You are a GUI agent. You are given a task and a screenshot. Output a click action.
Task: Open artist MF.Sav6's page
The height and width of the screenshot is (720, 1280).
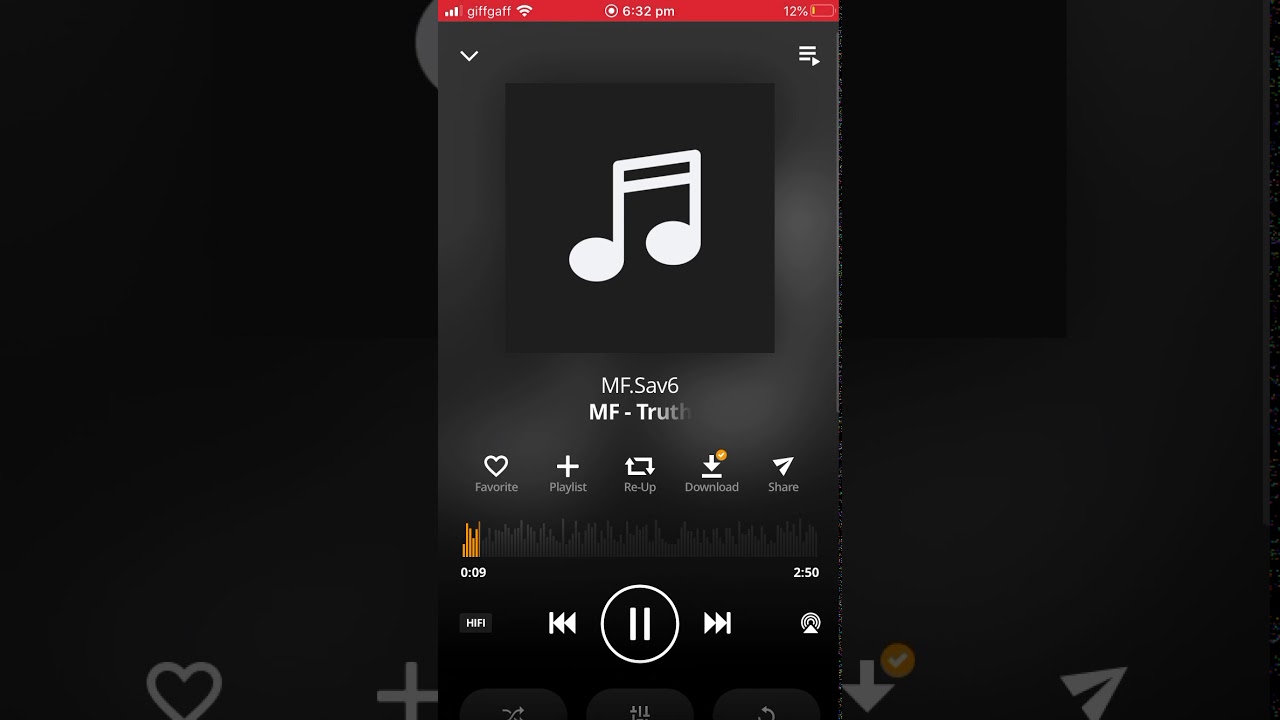640,385
